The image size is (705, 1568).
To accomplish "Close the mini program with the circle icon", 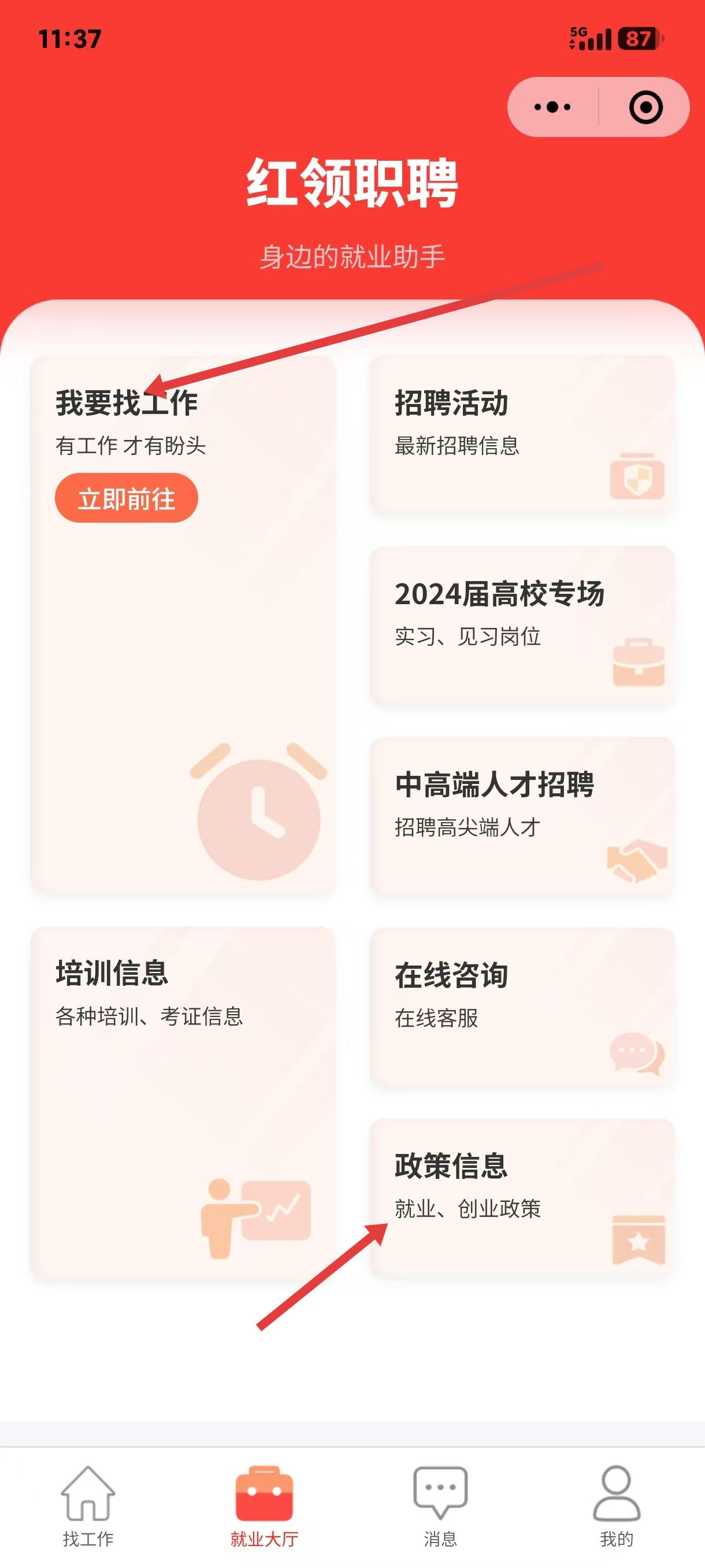I will tap(645, 107).
